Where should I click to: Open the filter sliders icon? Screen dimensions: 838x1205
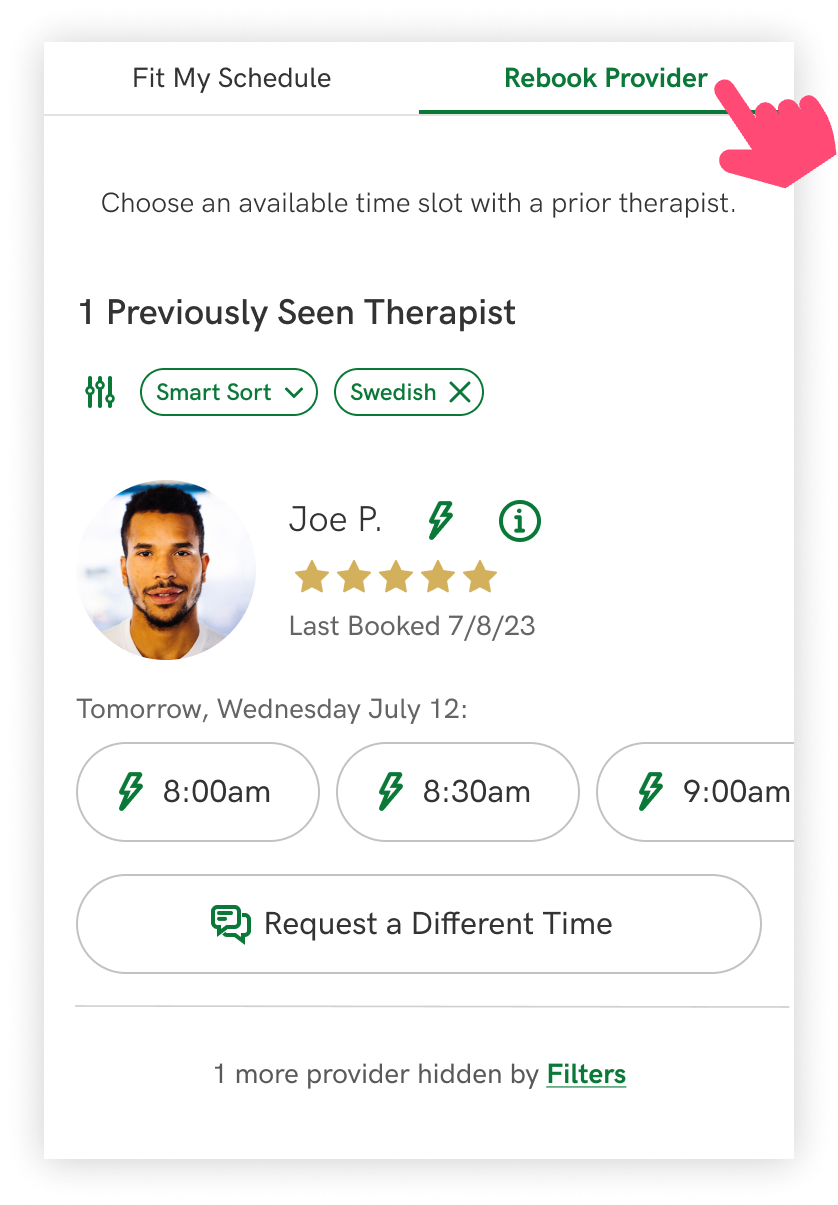100,392
